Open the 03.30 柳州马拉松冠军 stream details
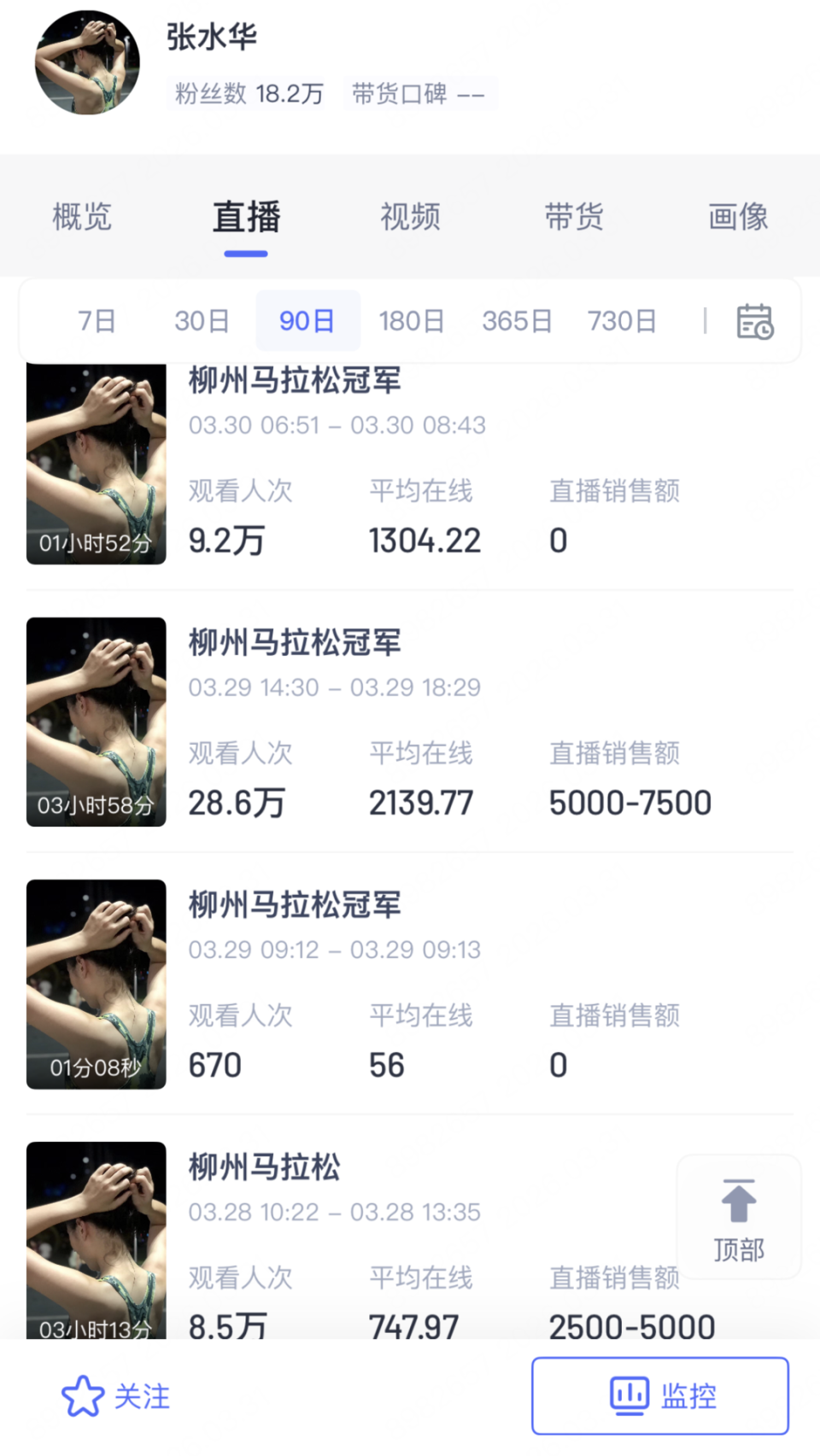Viewport: 820px width, 1456px height. [295, 382]
